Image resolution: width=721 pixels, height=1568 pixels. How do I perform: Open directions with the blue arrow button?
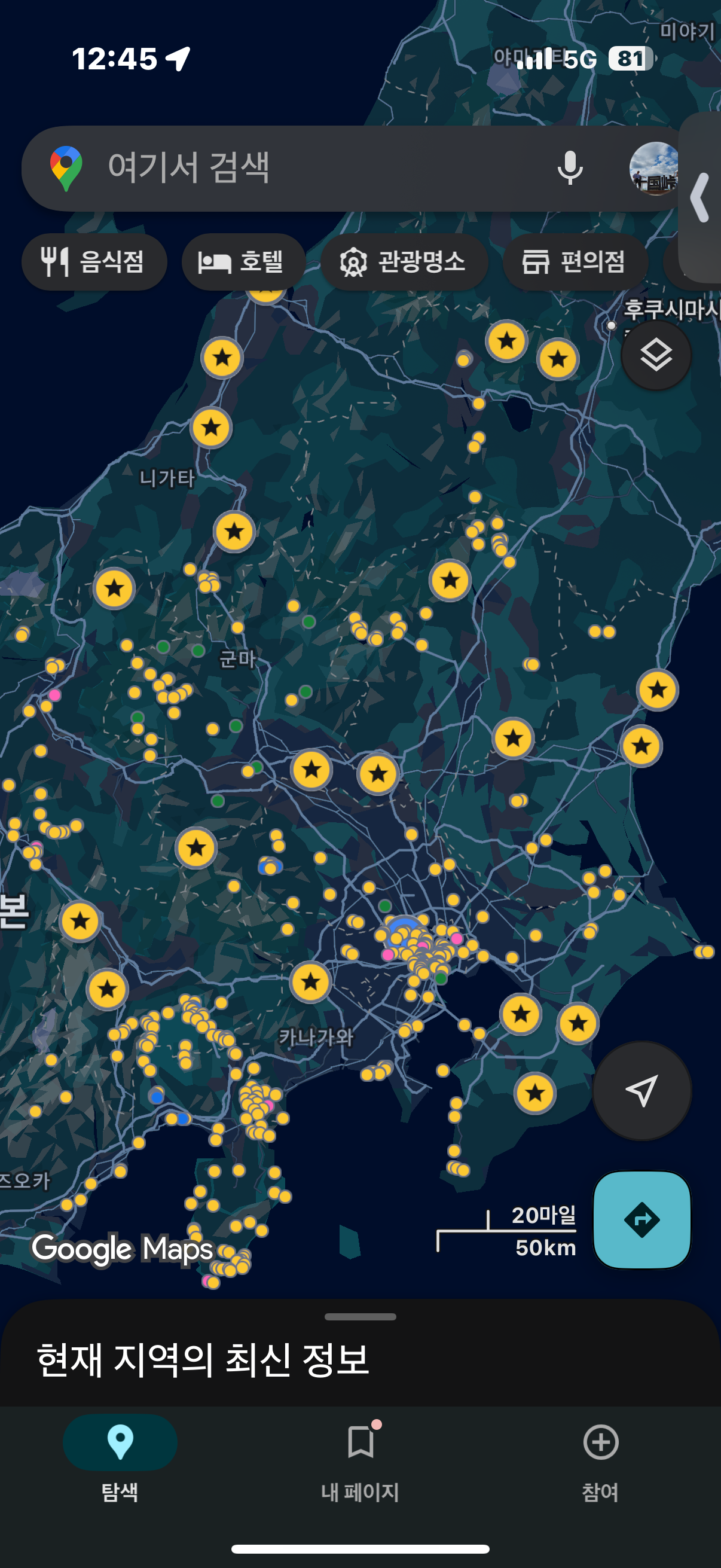642,1219
